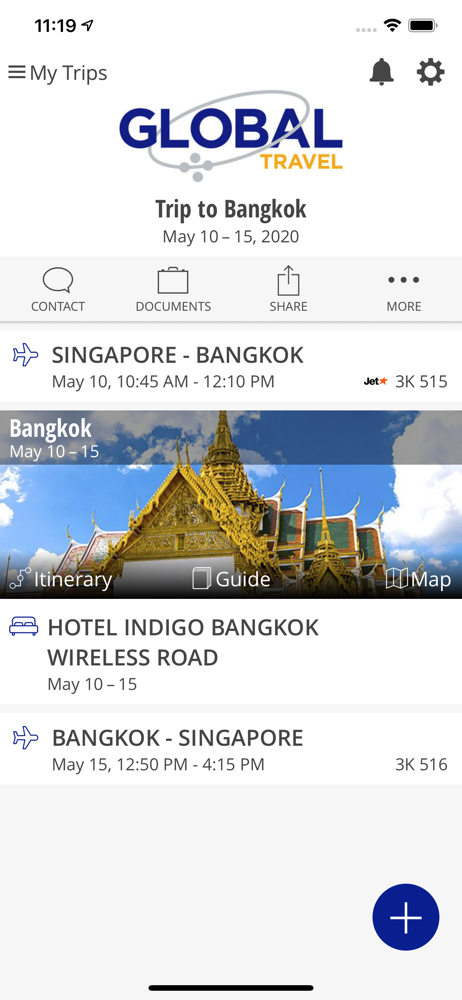The height and width of the screenshot is (1000, 462).
Task: Show the Bangkok Map
Action: tap(419, 580)
